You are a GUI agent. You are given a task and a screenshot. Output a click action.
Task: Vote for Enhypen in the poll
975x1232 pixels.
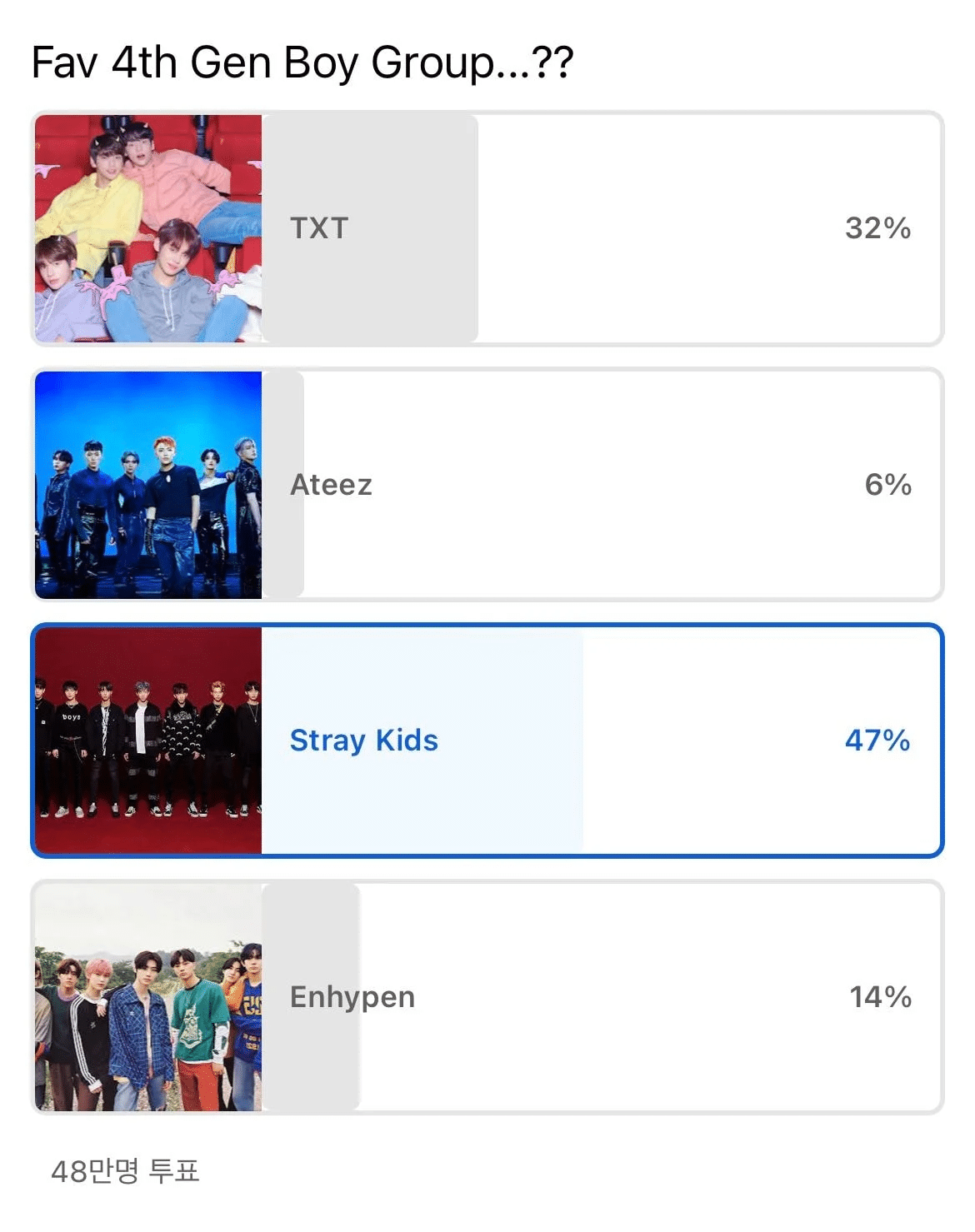(x=487, y=997)
